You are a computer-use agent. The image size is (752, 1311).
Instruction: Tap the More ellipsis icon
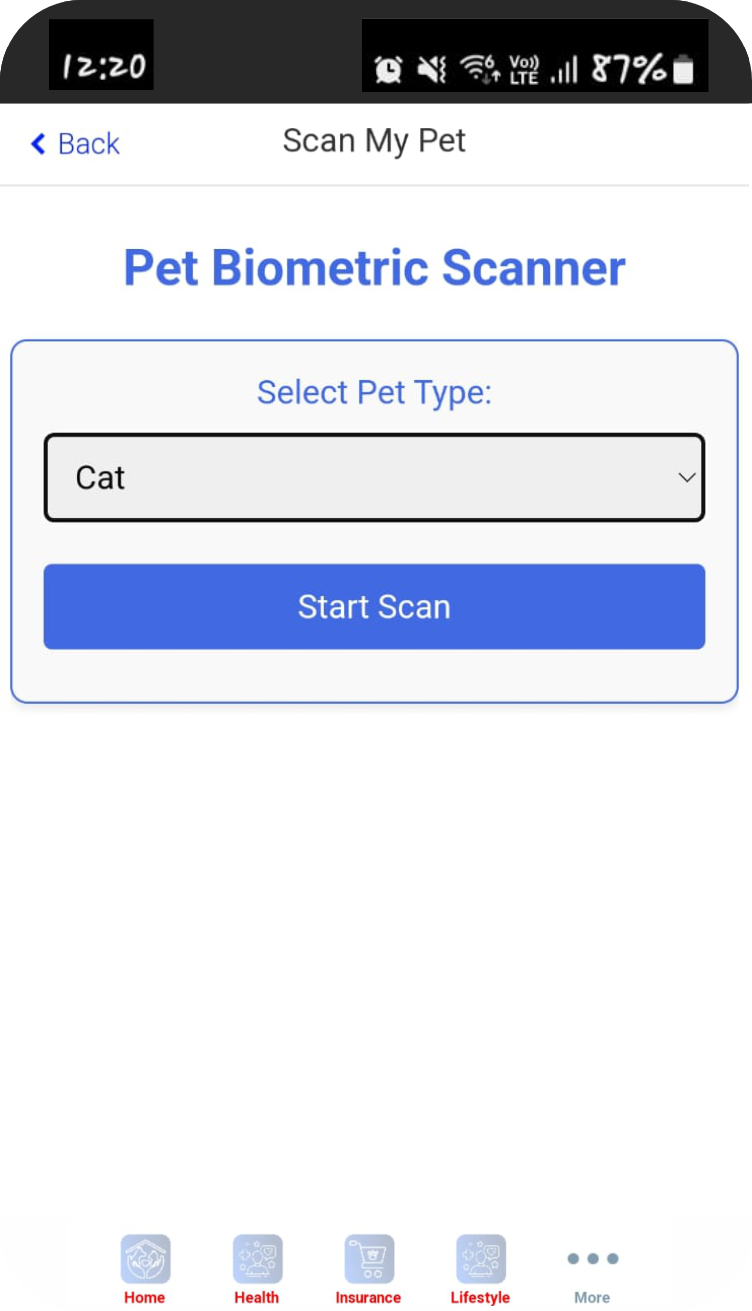[591, 1259]
